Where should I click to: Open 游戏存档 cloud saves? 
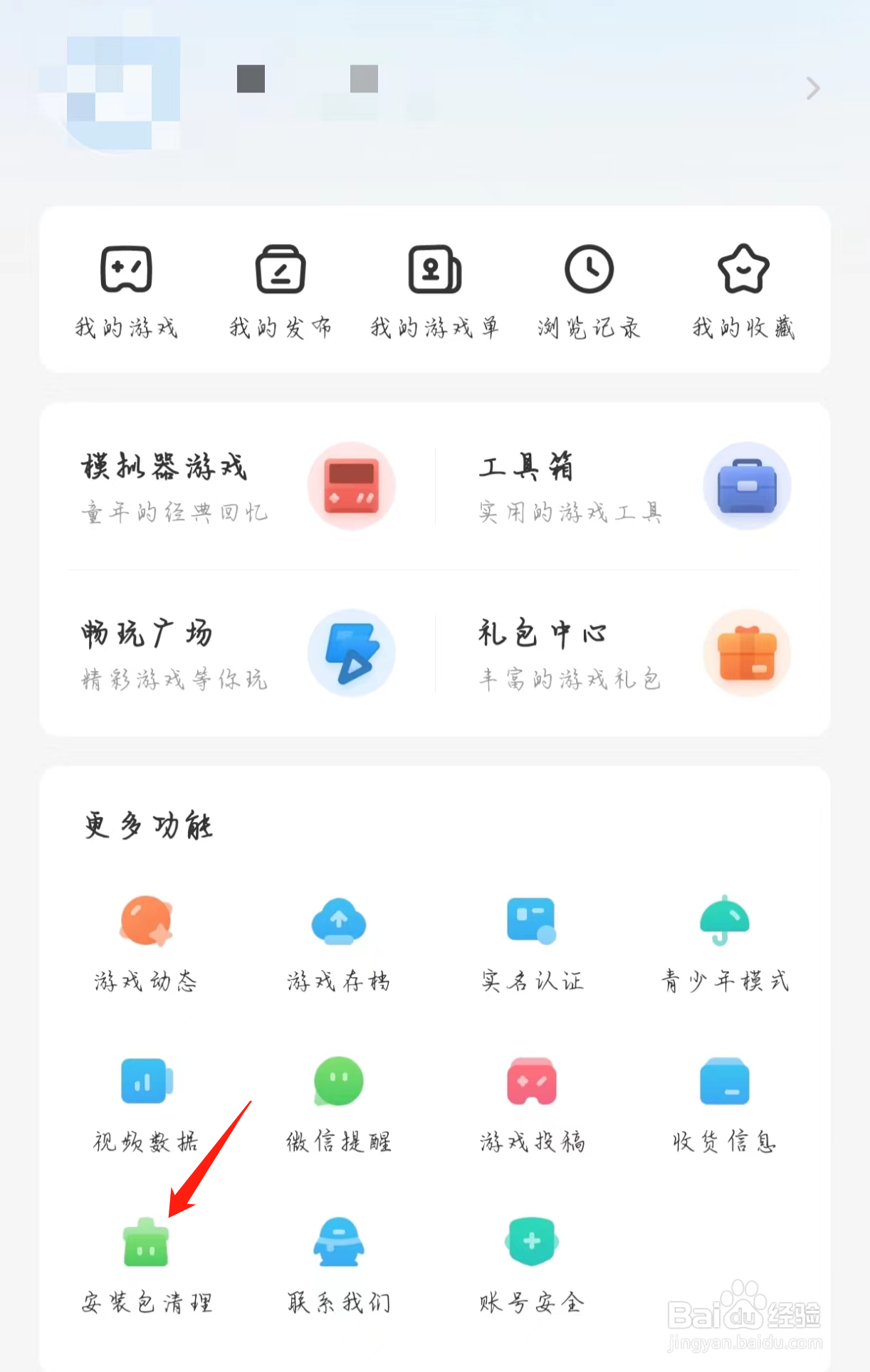click(339, 942)
